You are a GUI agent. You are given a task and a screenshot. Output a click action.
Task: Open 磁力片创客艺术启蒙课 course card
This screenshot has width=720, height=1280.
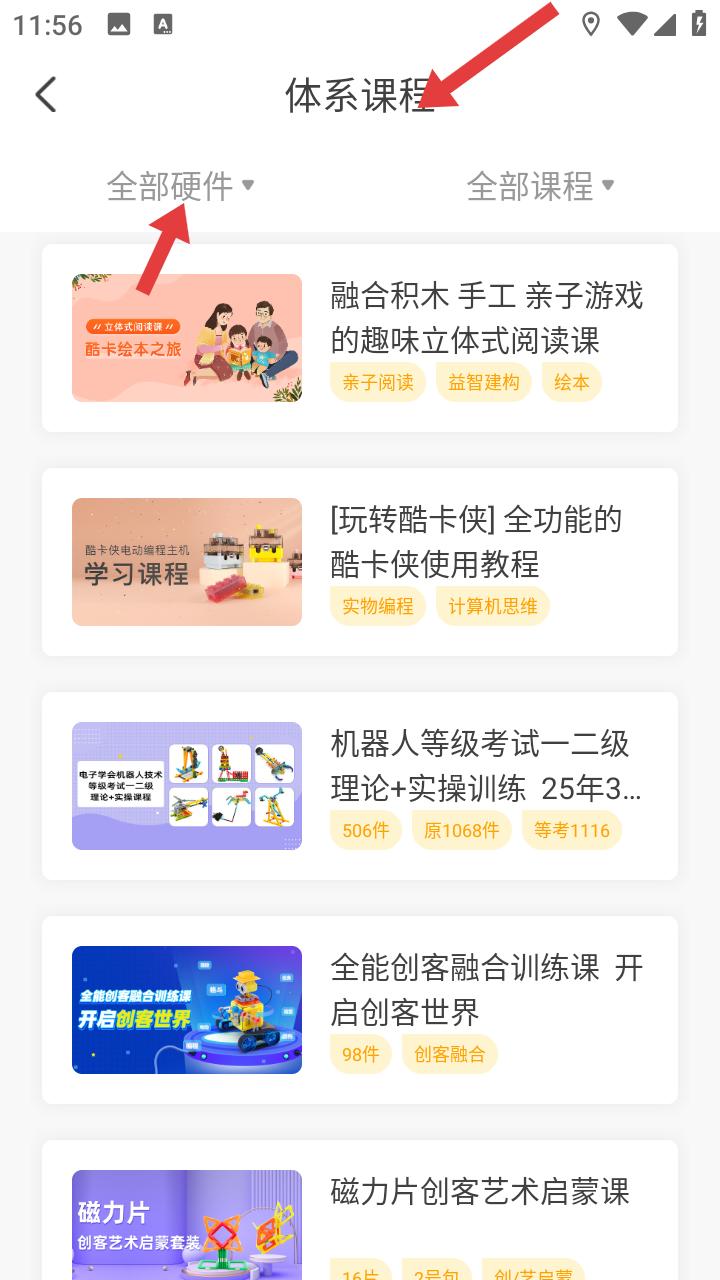coord(360,1215)
